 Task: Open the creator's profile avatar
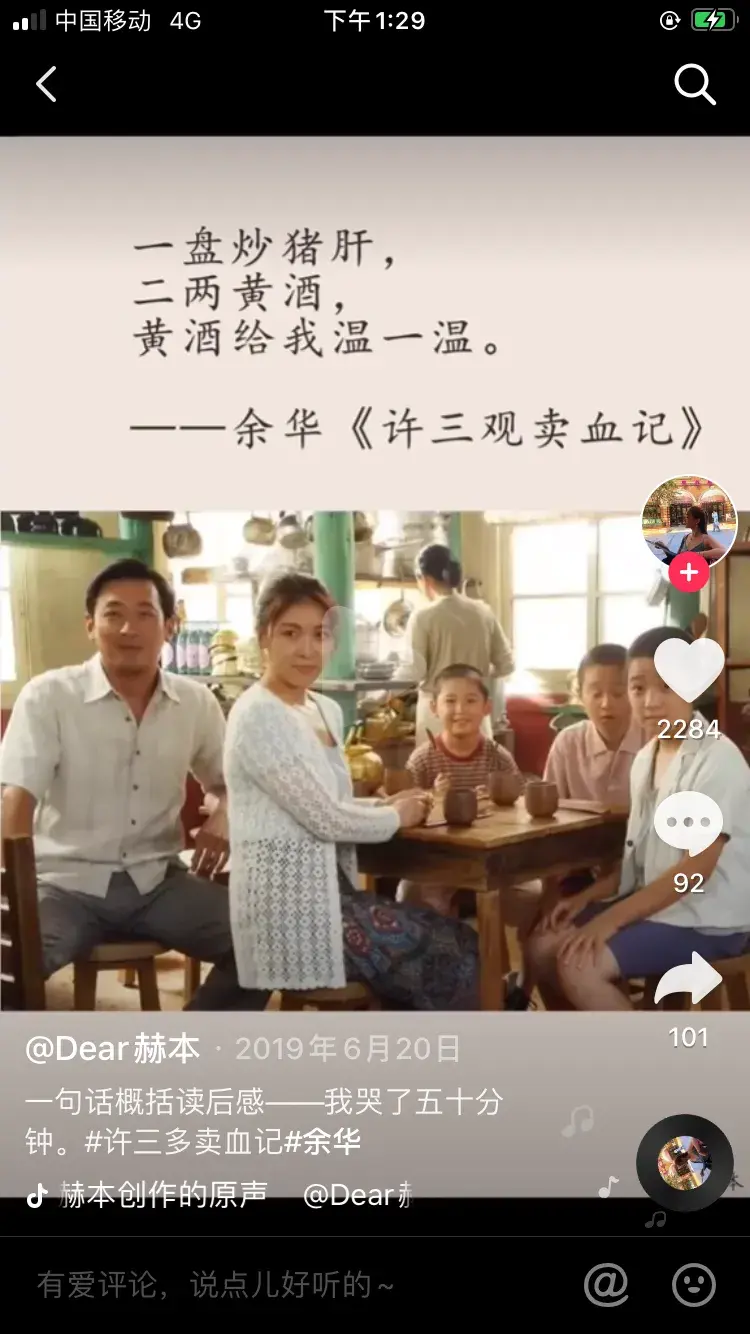point(689,523)
